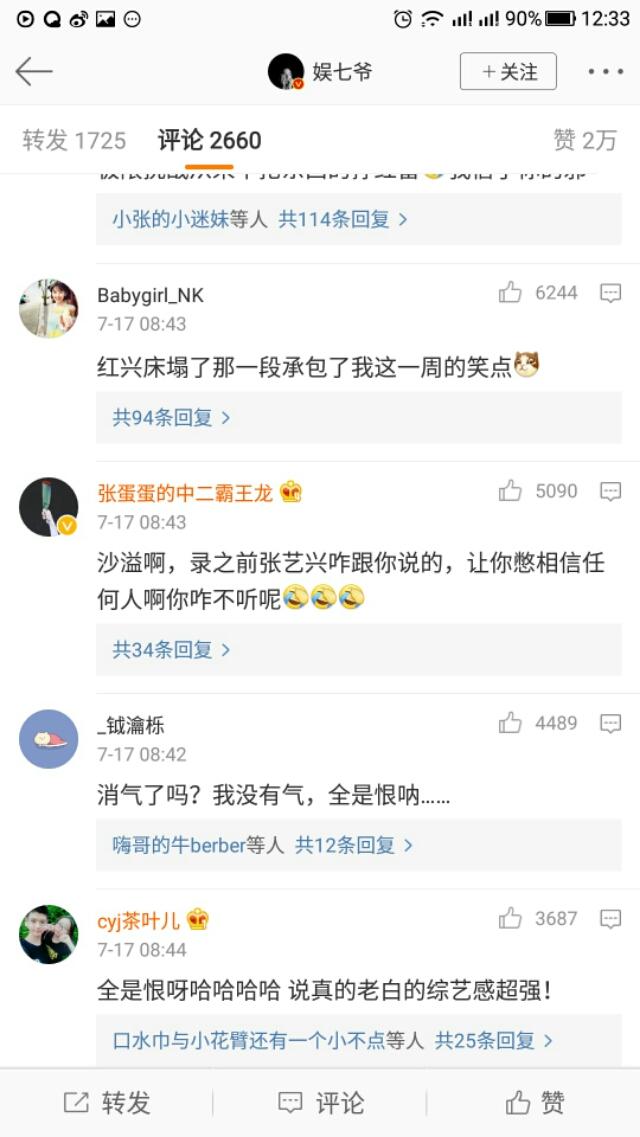This screenshot has height=1137, width=640.
Task: Like Babygirl_NK's comment
Action: [x=511, y=292]
